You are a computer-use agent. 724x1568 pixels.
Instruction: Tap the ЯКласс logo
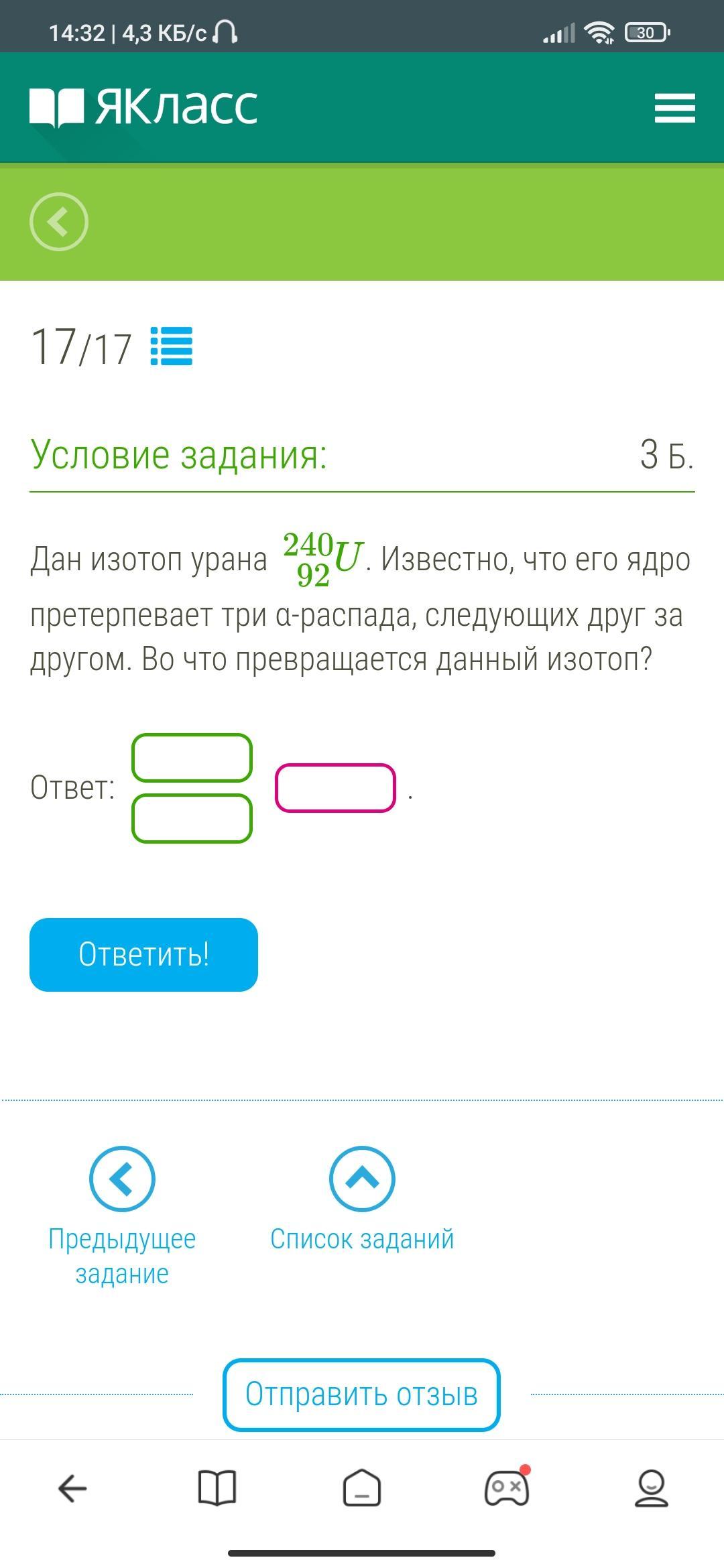[143, 107]
